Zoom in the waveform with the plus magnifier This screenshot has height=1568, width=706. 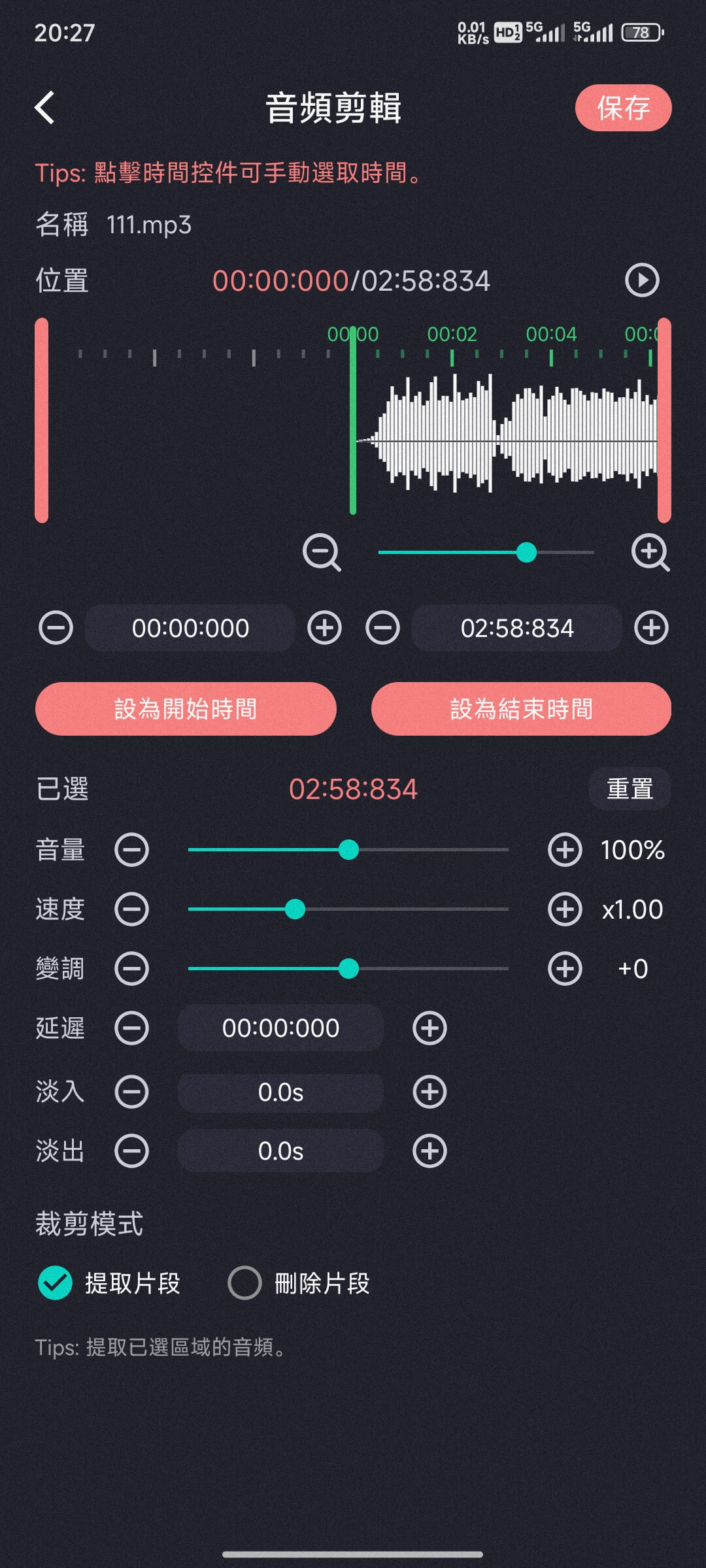tap(650, 553)
